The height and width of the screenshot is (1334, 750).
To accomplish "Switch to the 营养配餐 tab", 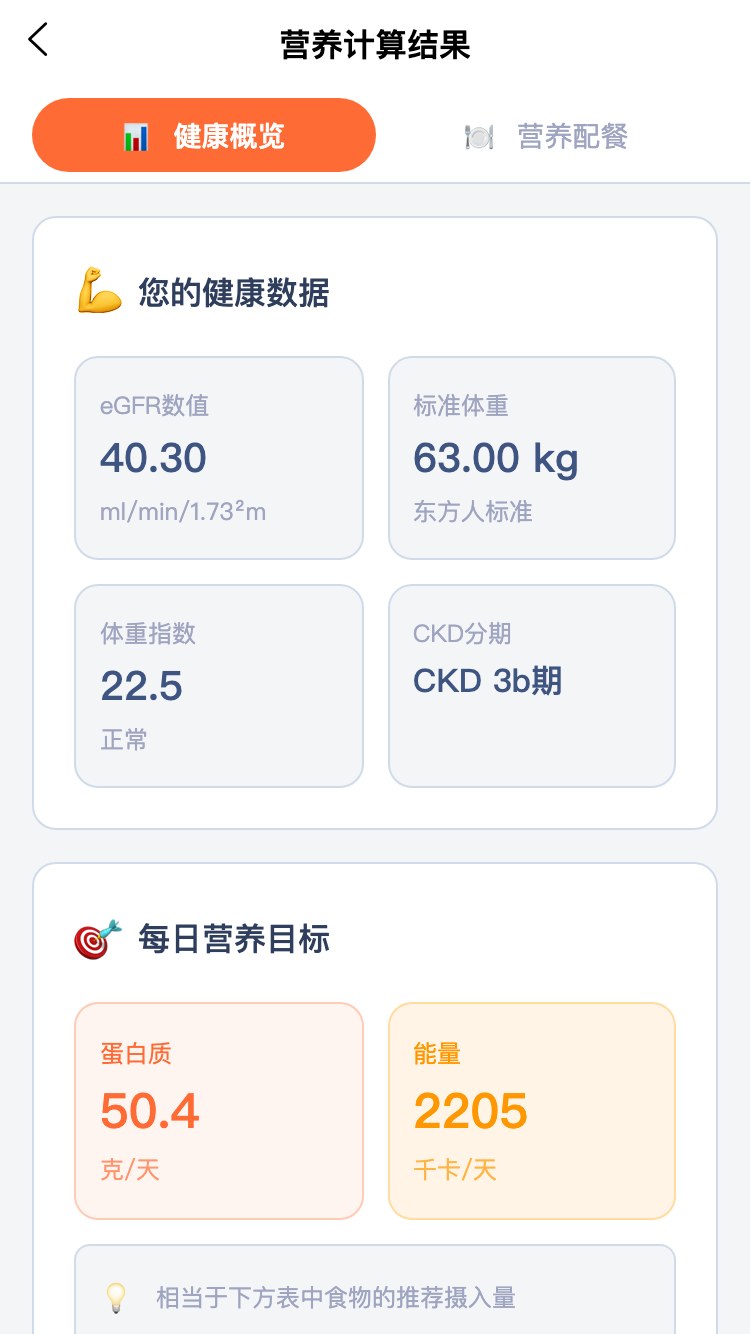I will click(x=546, y=136).
